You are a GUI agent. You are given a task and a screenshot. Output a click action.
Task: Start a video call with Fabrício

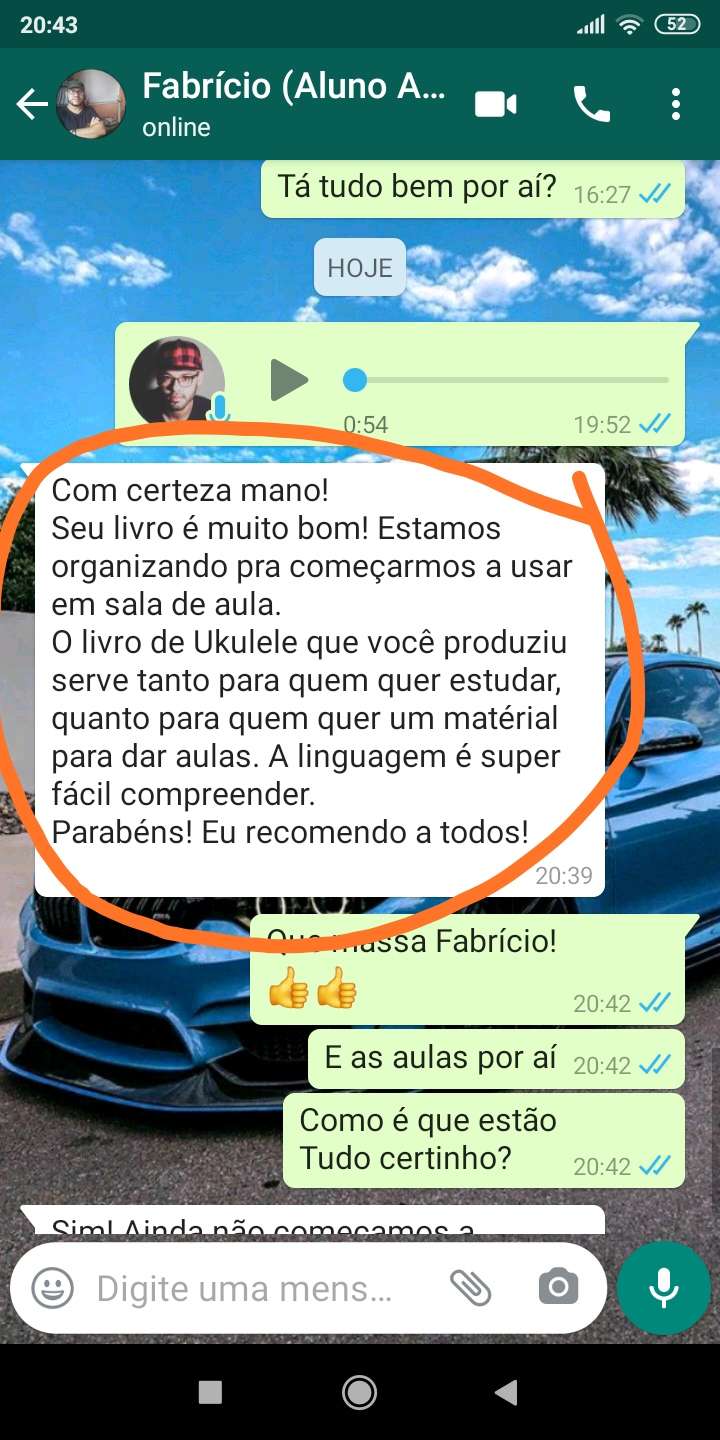496,104
